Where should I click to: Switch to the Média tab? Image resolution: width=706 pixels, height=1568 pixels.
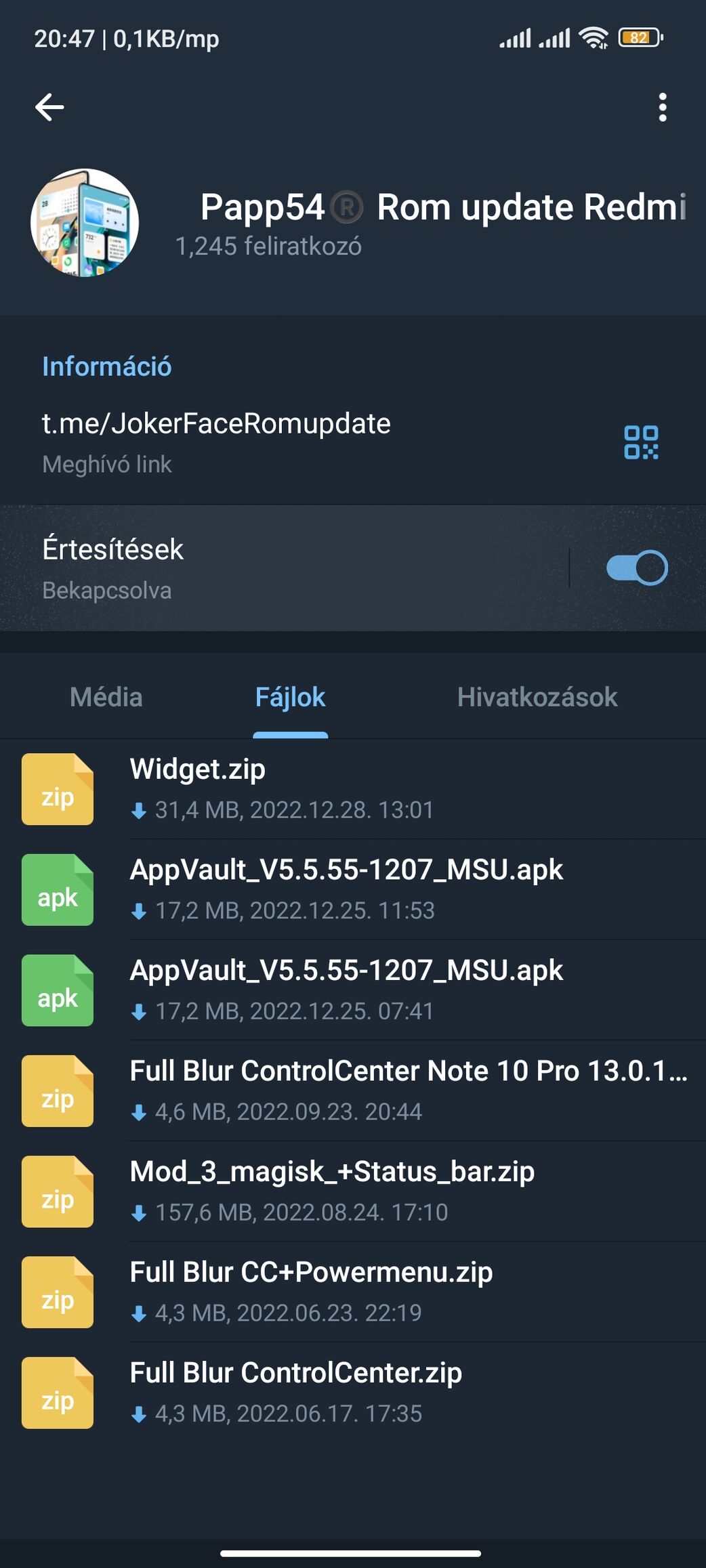tap(106, 697)
